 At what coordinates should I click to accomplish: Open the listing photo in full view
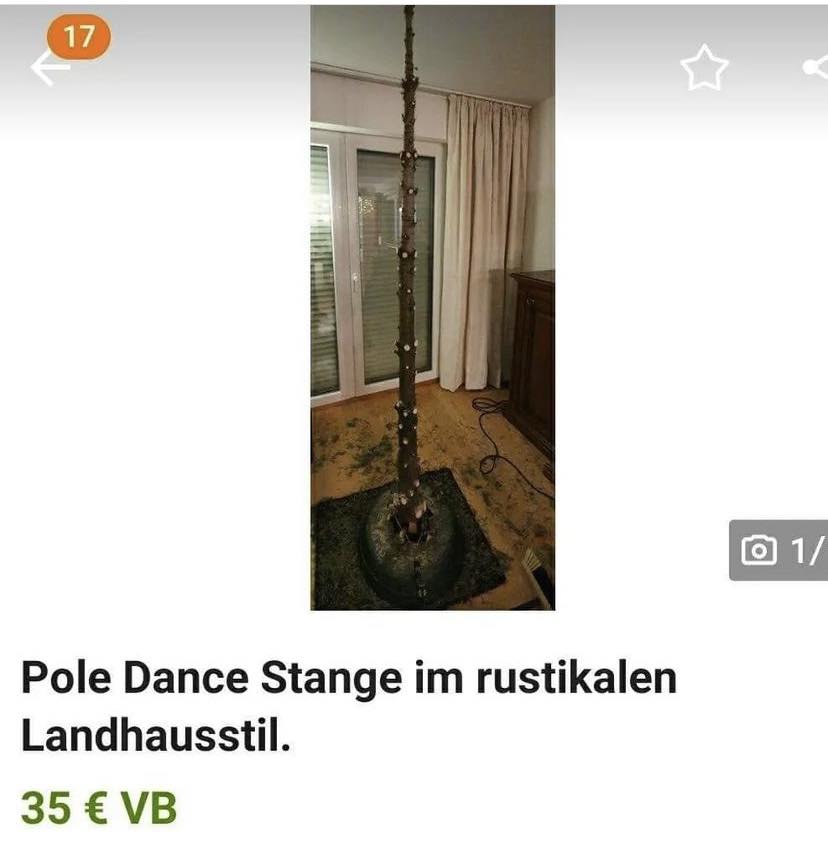click(432, 310)
